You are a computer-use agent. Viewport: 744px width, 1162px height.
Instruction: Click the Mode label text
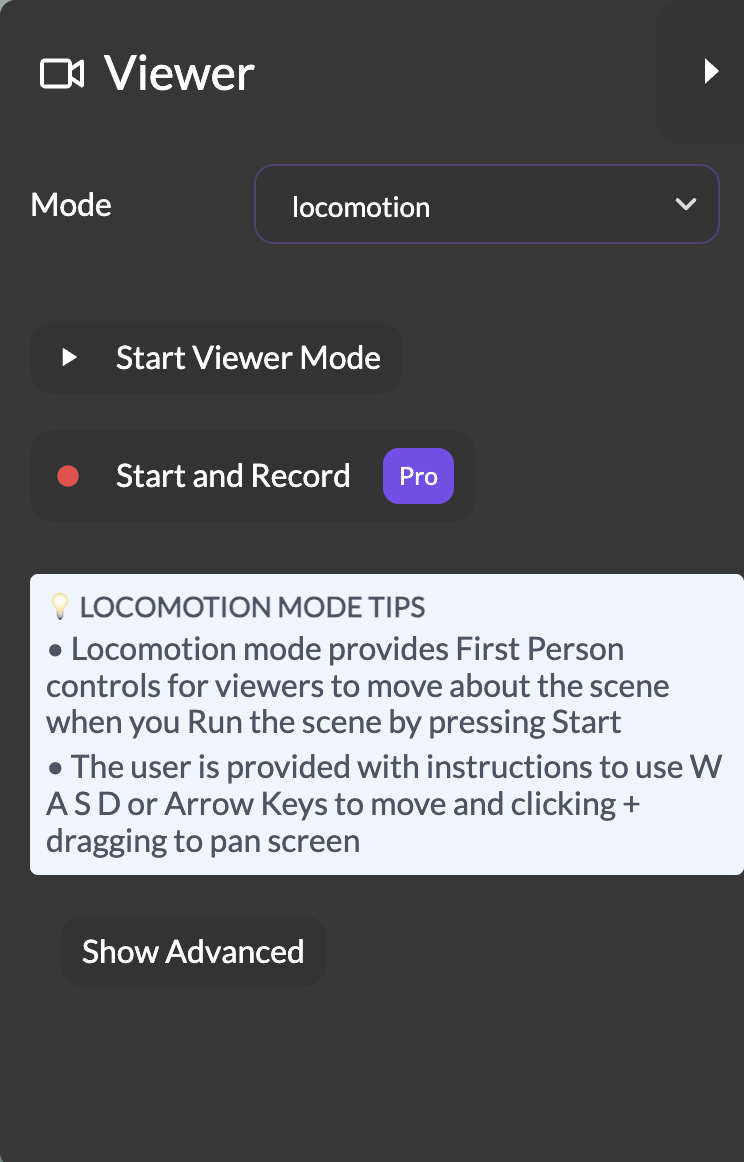(x=70, y=204)
